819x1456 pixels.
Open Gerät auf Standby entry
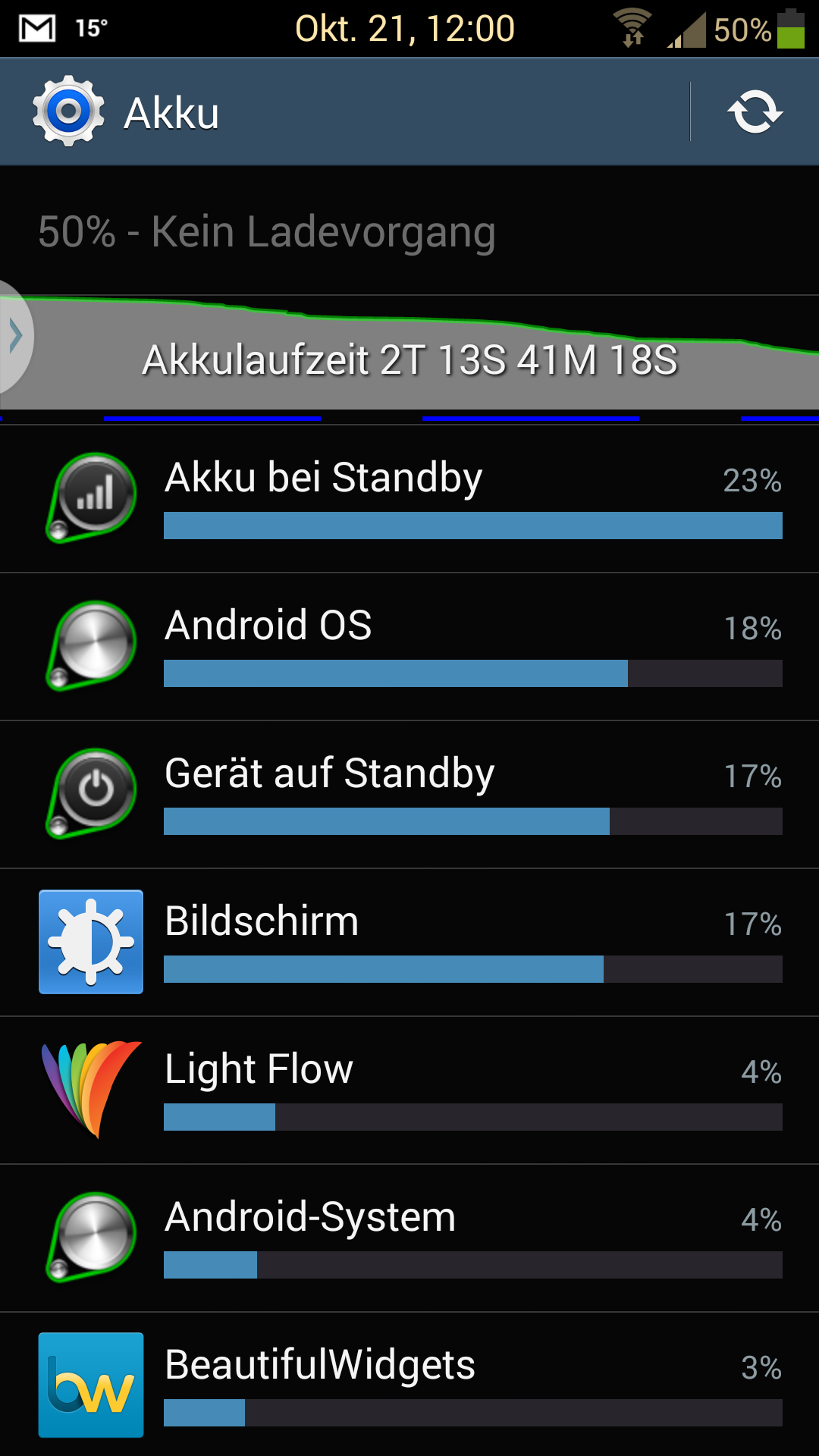[409, 795]
